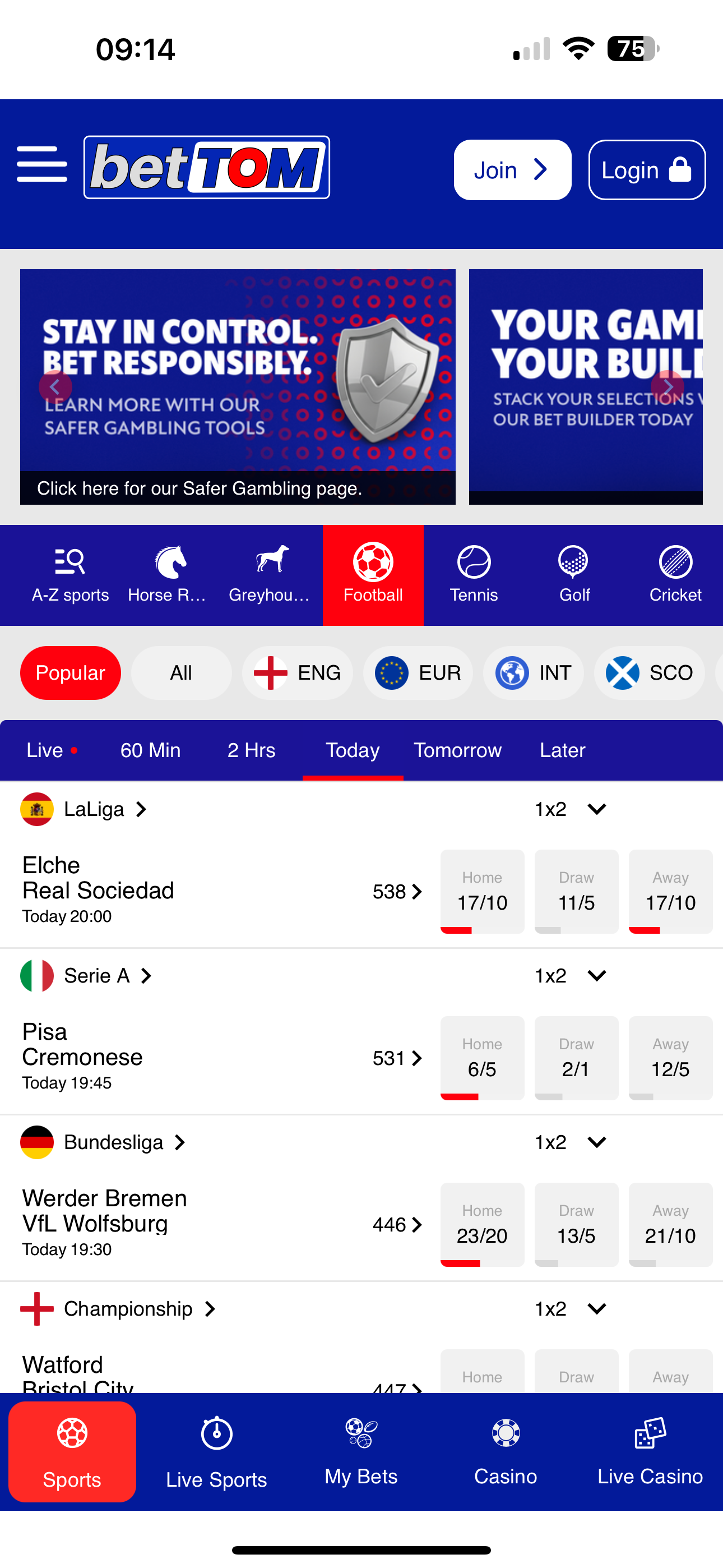
Task: Switch to the Tomorrow tab
Action: tap(458, 750)
